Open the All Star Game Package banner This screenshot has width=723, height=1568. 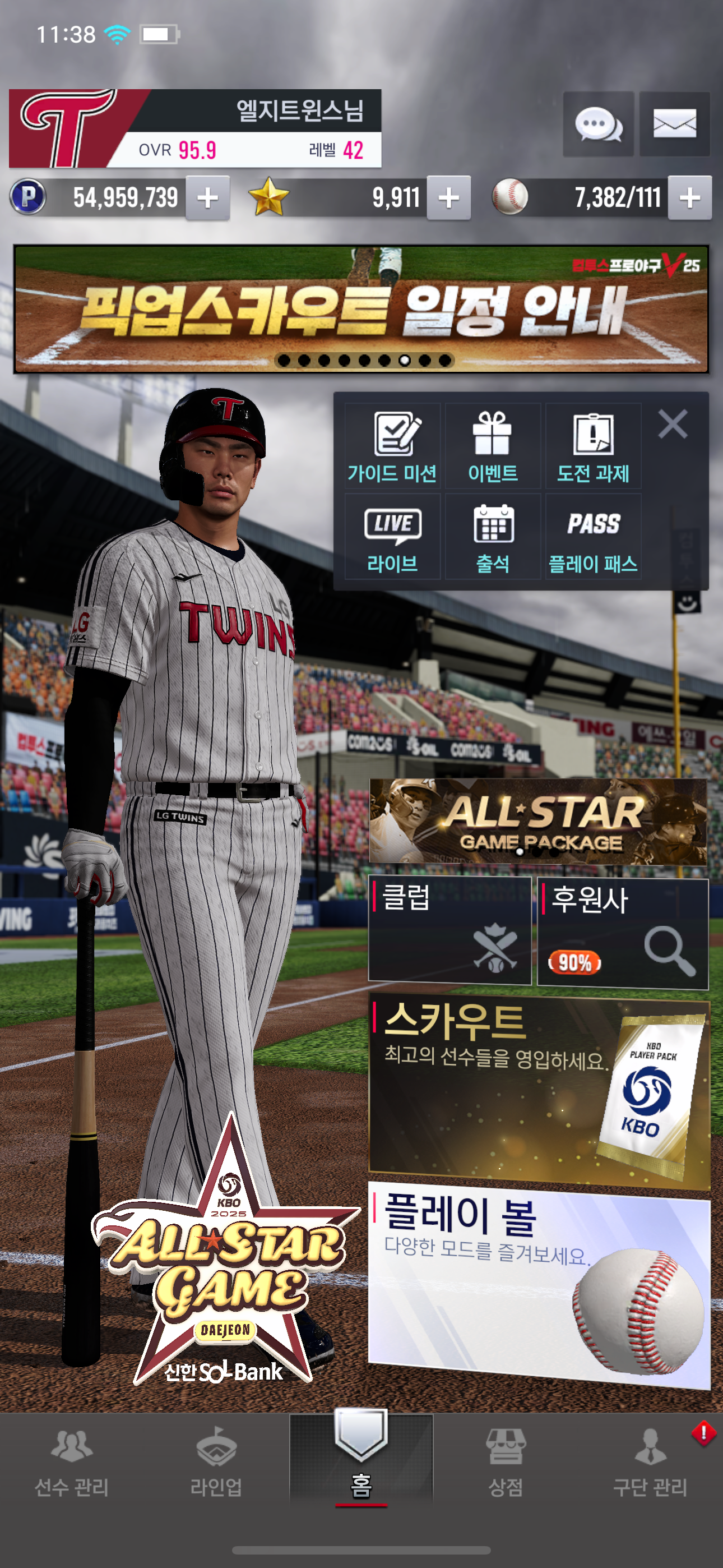point(538,821)
